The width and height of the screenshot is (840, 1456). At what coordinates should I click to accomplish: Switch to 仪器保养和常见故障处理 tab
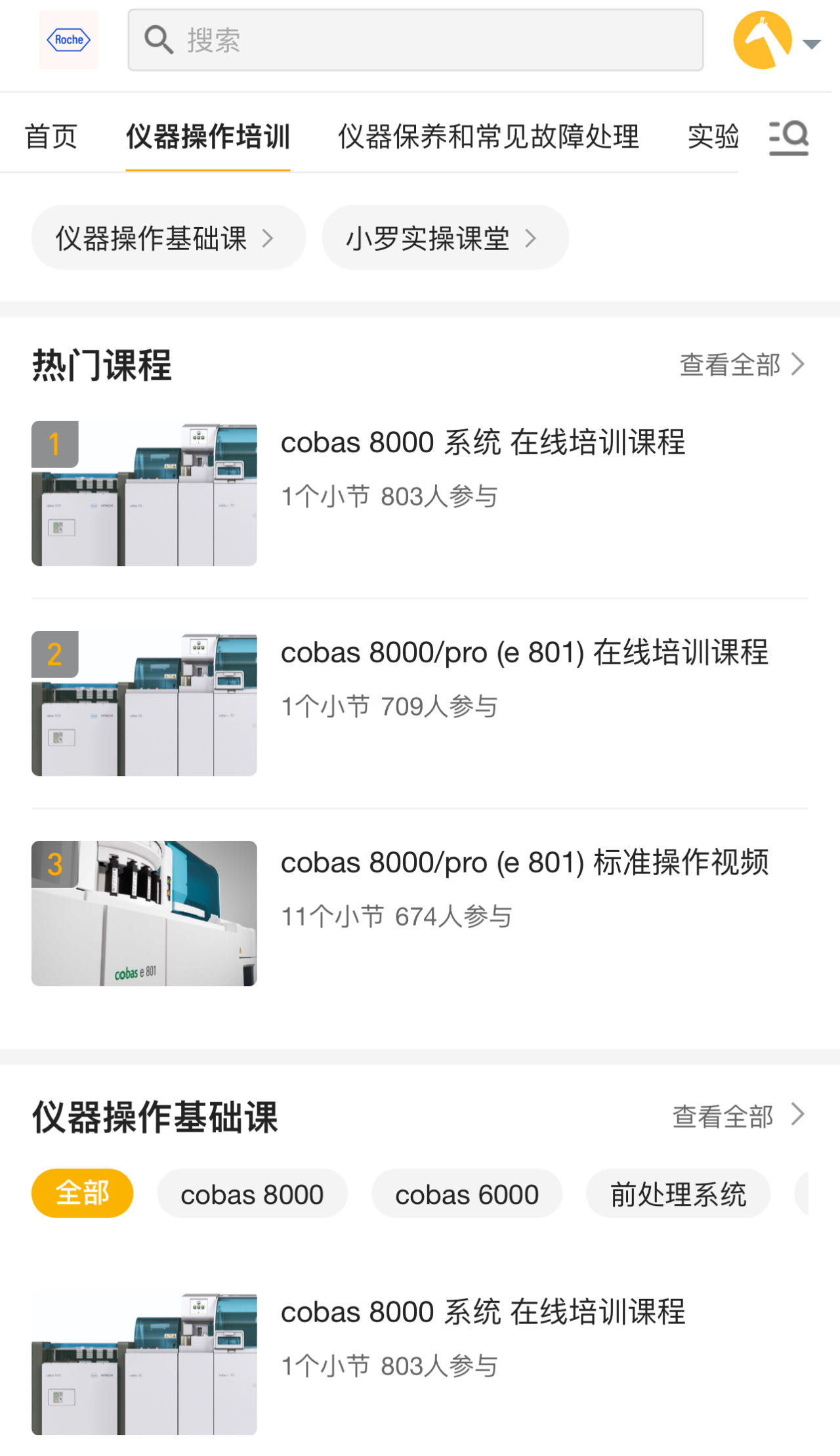coord(488,137)
